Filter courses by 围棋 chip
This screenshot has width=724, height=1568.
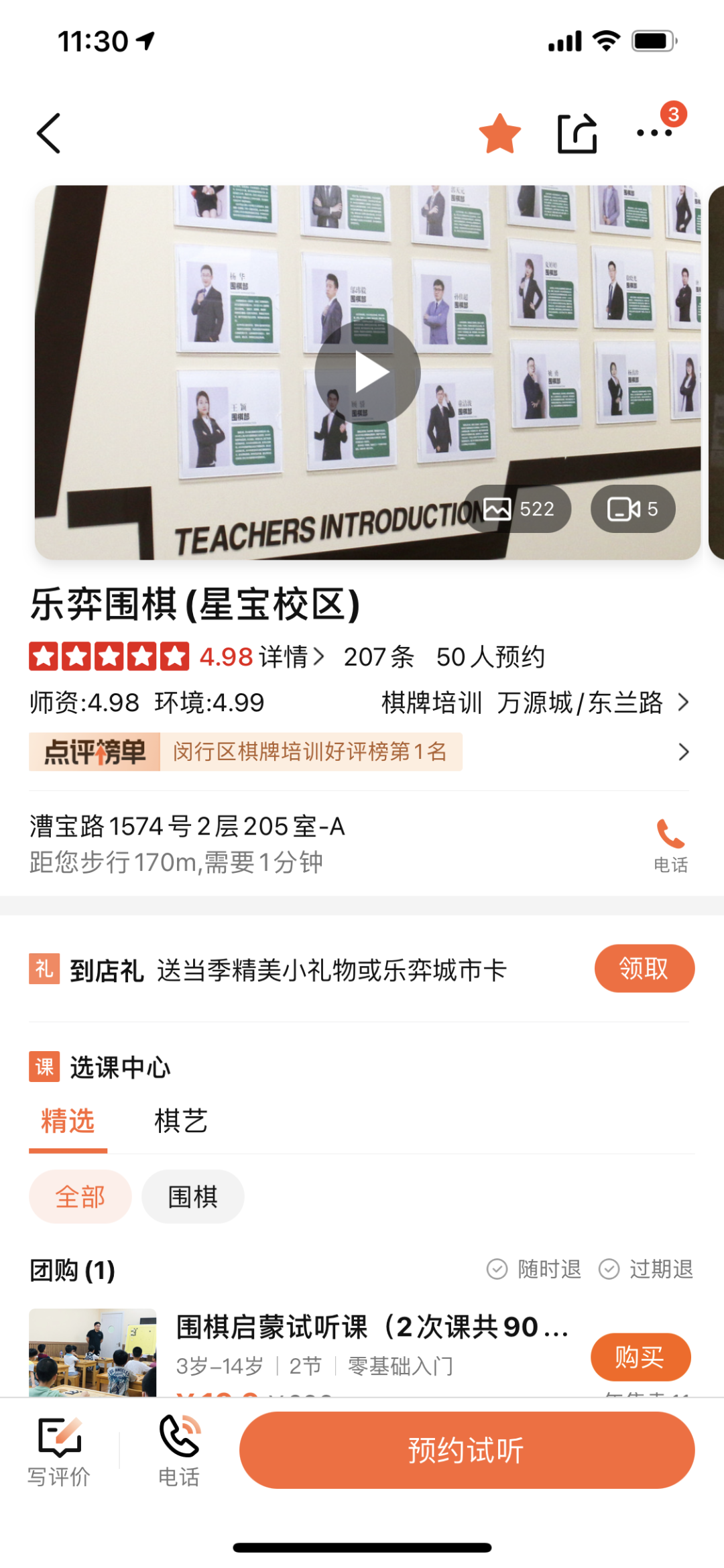coord(192,1197)
